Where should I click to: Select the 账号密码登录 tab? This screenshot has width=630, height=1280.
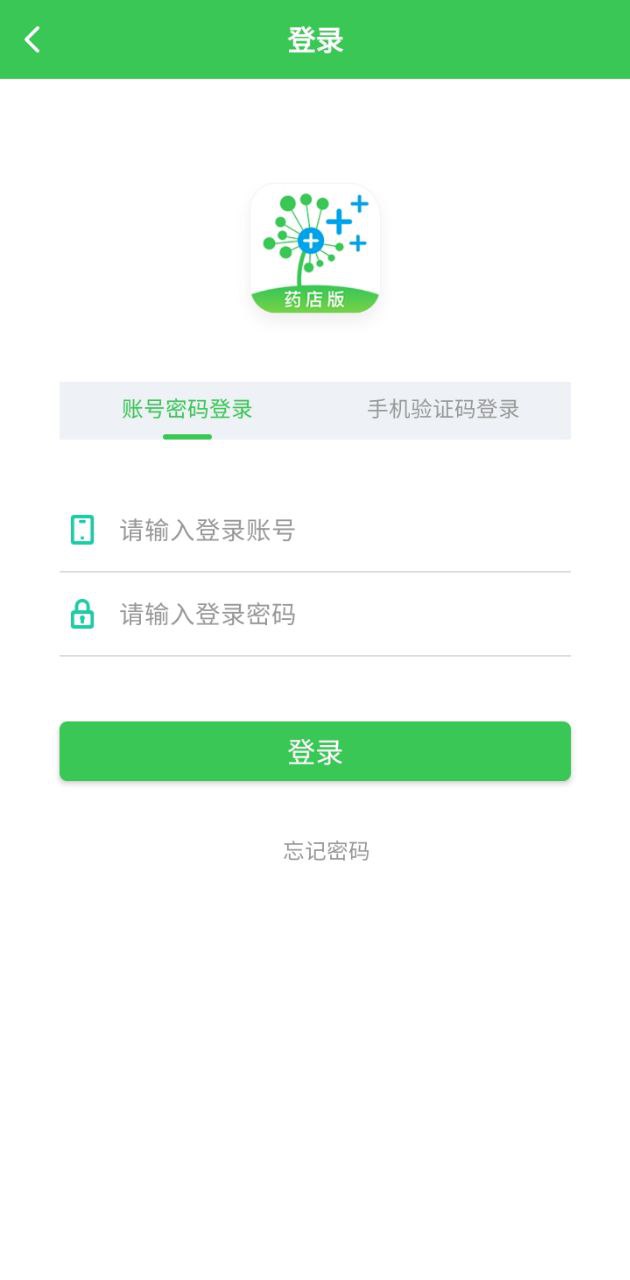tap(187, 409)
